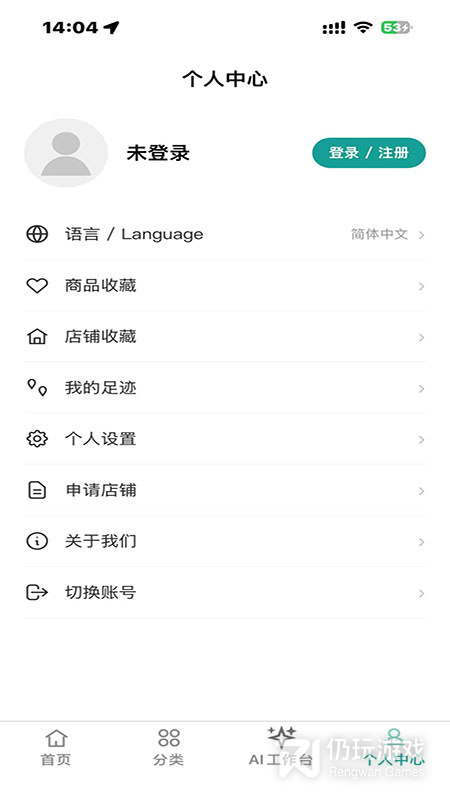Image resolution: width=450 pixels, height=800 pixels.
Task: Tap the 登录 / 注册 button
Action: (x=369, y=153)
